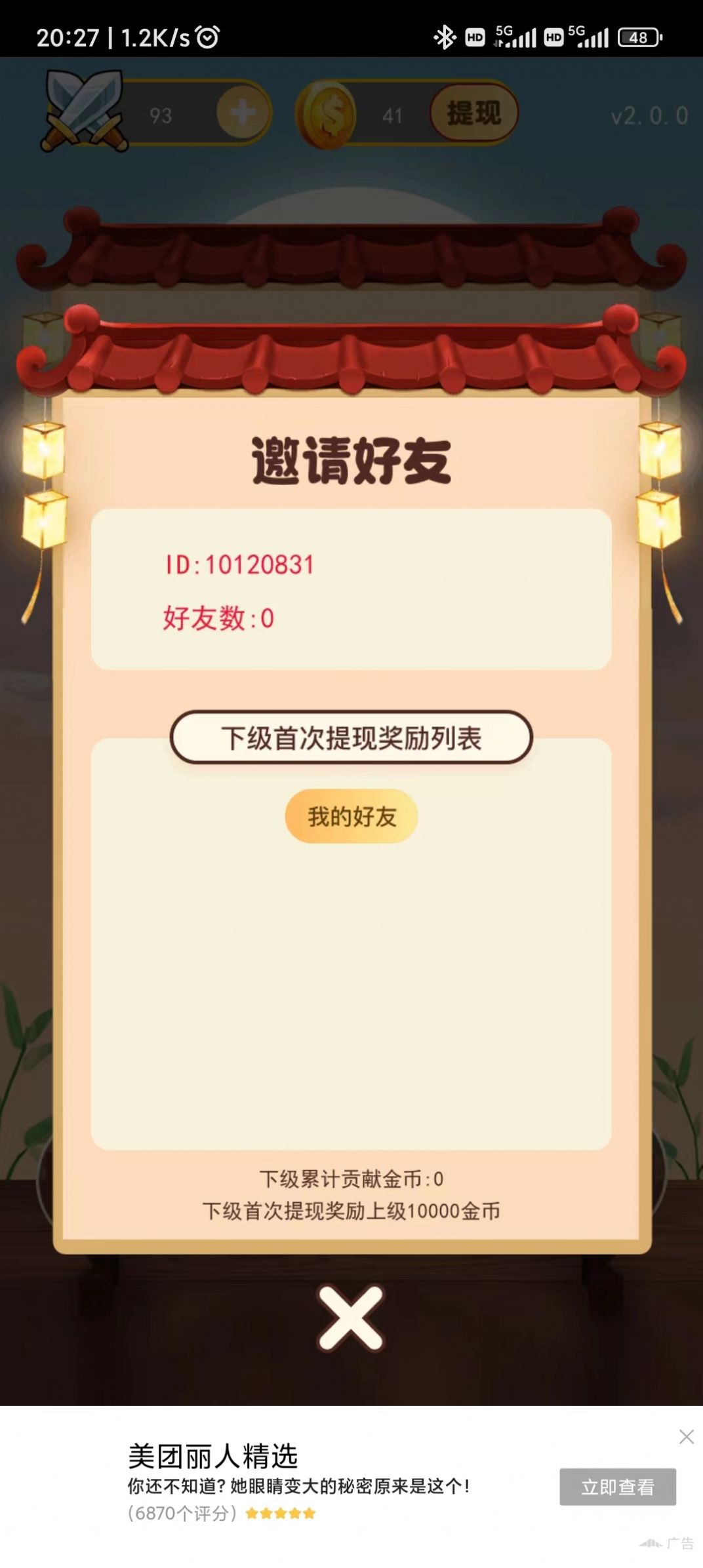Tap 立即查看 on the ad banner
Screen dimensions: 703x1568
617,1485
